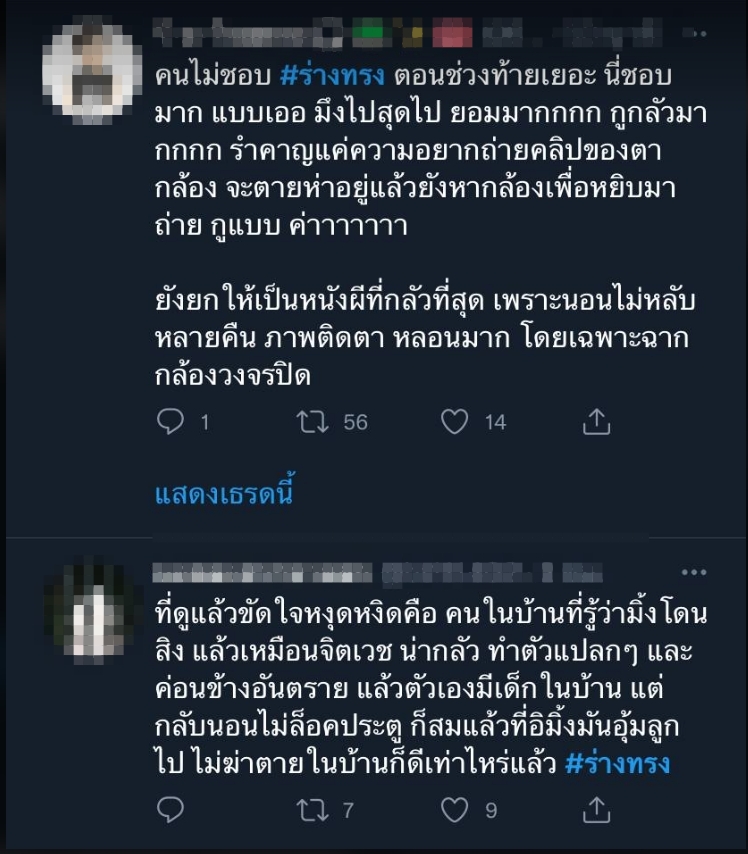Image resolution: width=748 pixels, height=854 pixels.
Task: Like the tweet with 9 likes
Action: point(455,808)
